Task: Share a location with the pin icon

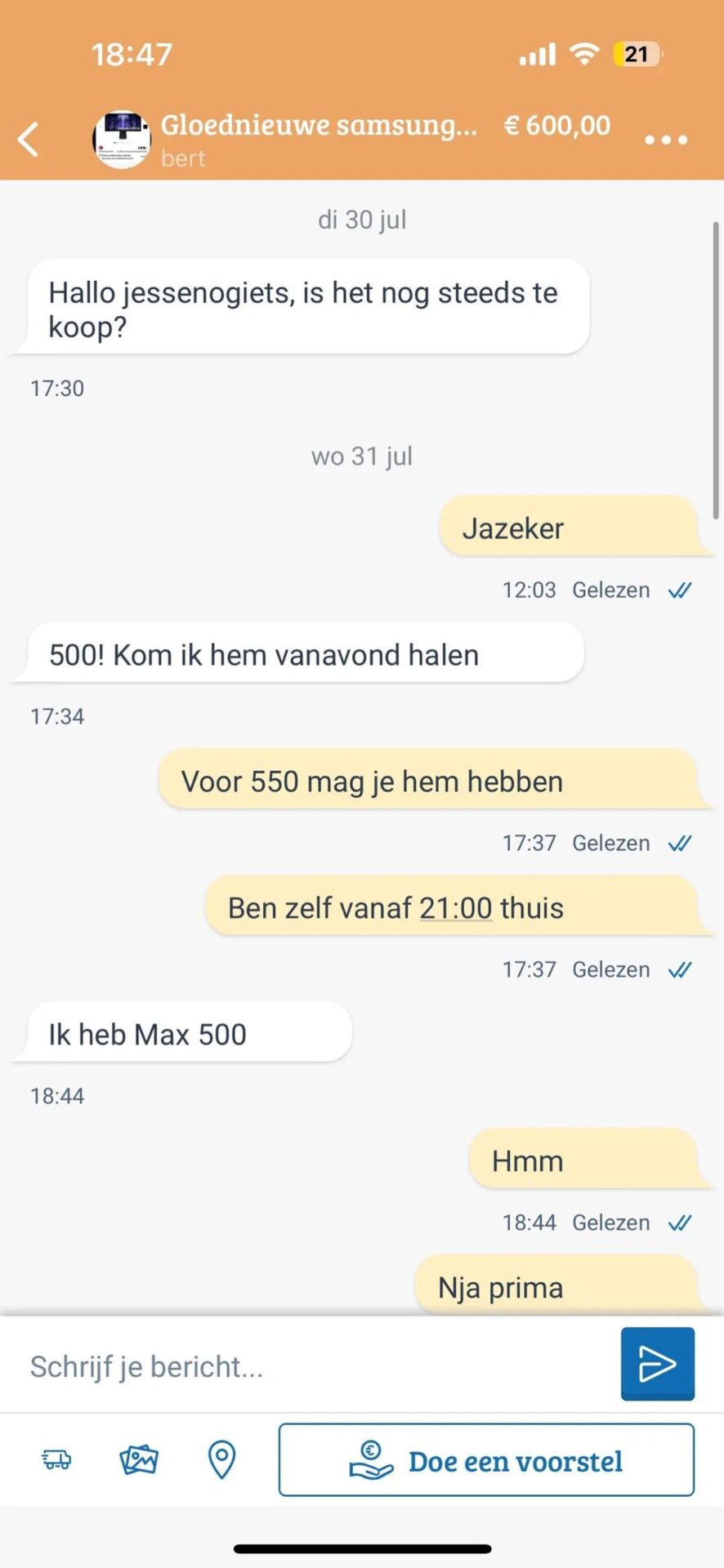Action: [221, 1459]
